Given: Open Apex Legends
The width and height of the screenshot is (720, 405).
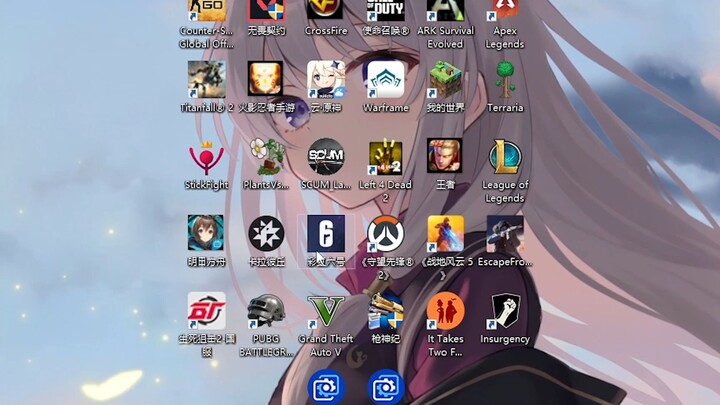Looking at the screenshot, I should point(505,10).
